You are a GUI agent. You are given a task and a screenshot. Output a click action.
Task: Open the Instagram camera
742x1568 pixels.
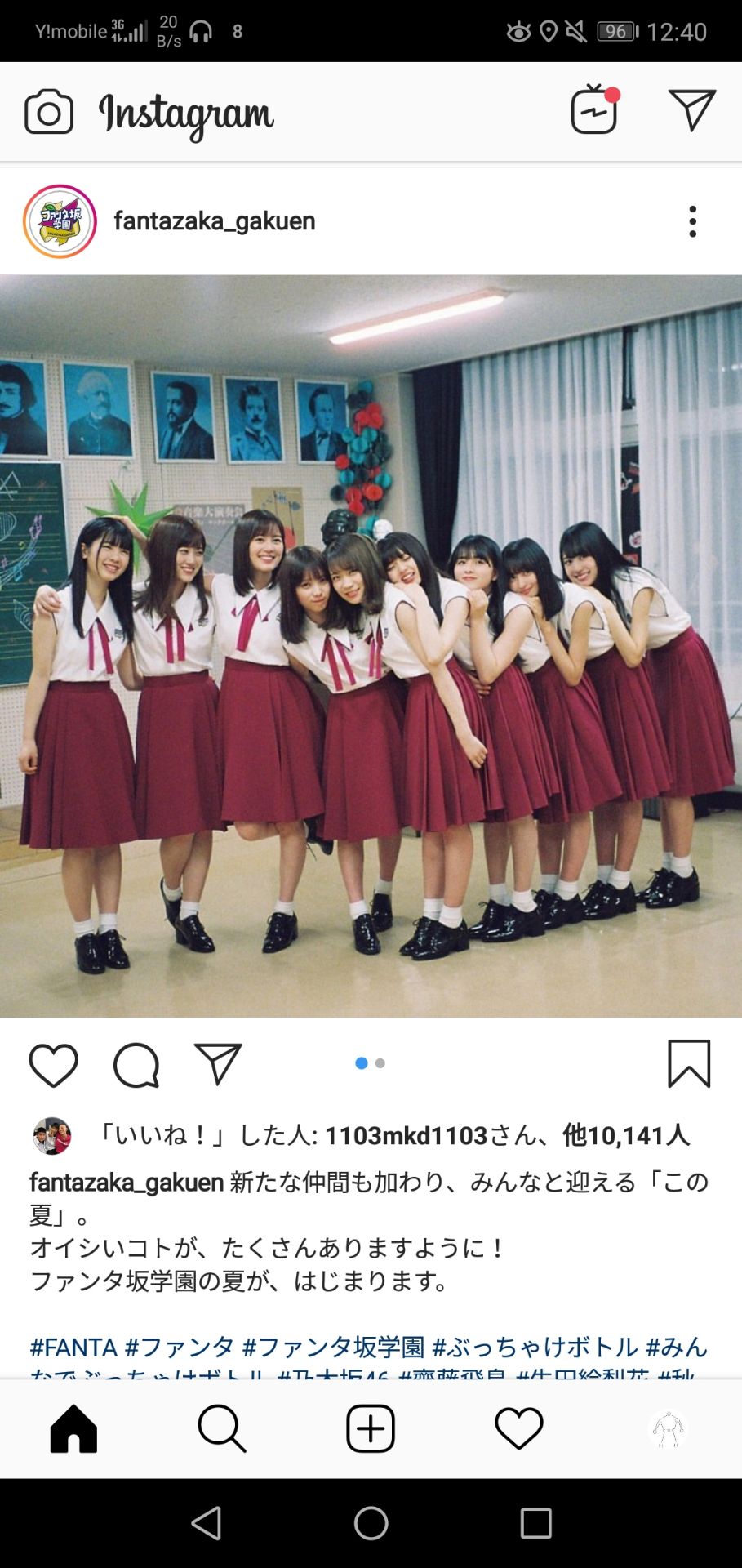point(48,112)
